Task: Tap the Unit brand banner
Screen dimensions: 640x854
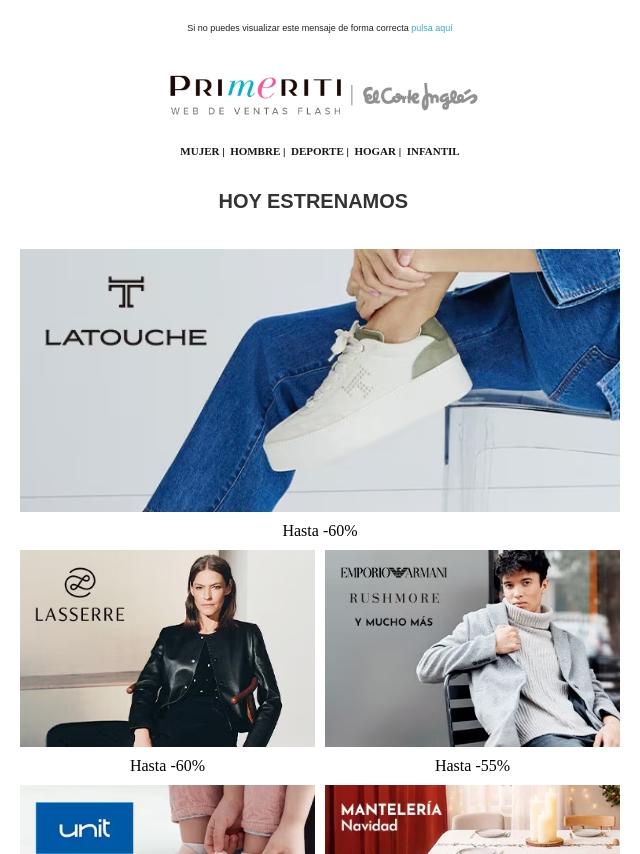Action: [x=167, y=820]
